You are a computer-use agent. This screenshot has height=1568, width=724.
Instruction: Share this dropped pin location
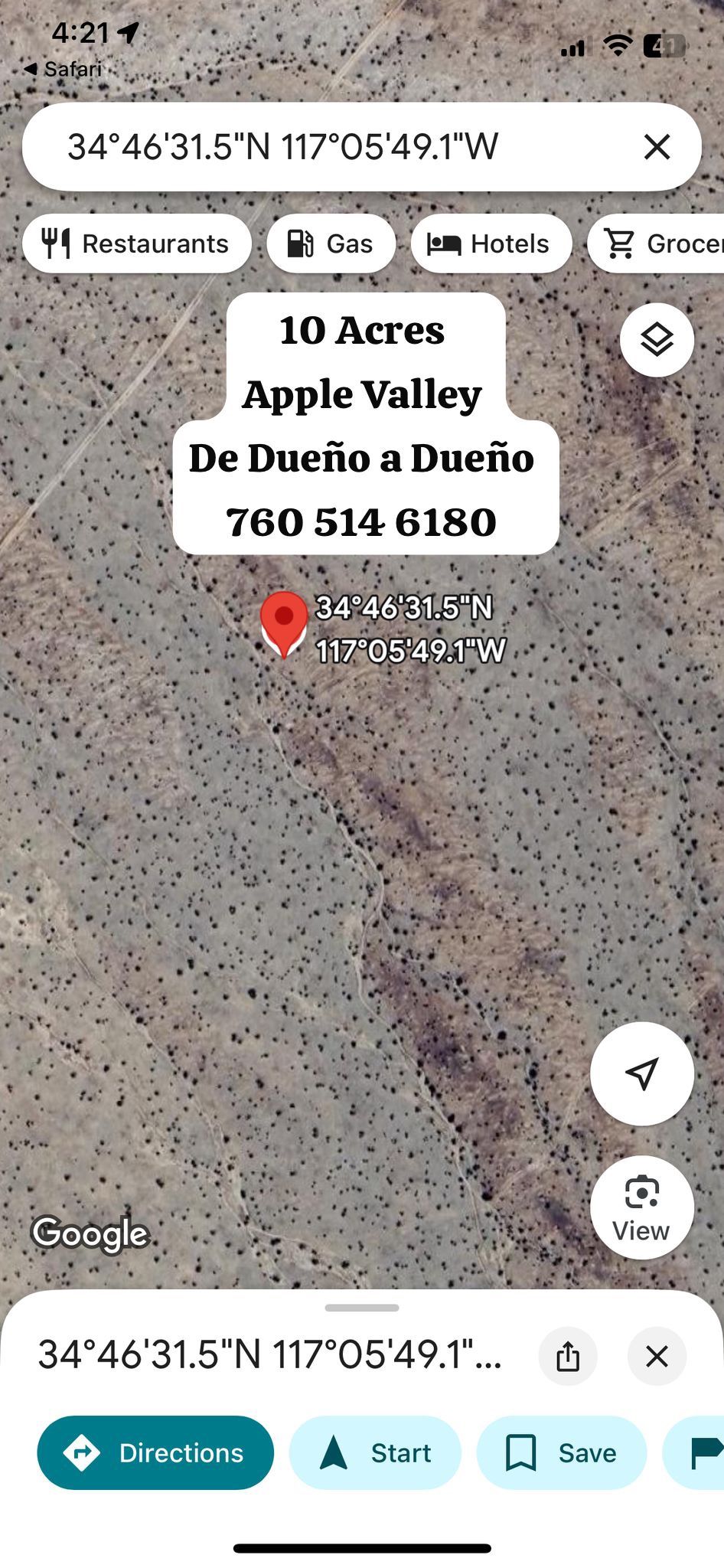tap(568, 1356)
